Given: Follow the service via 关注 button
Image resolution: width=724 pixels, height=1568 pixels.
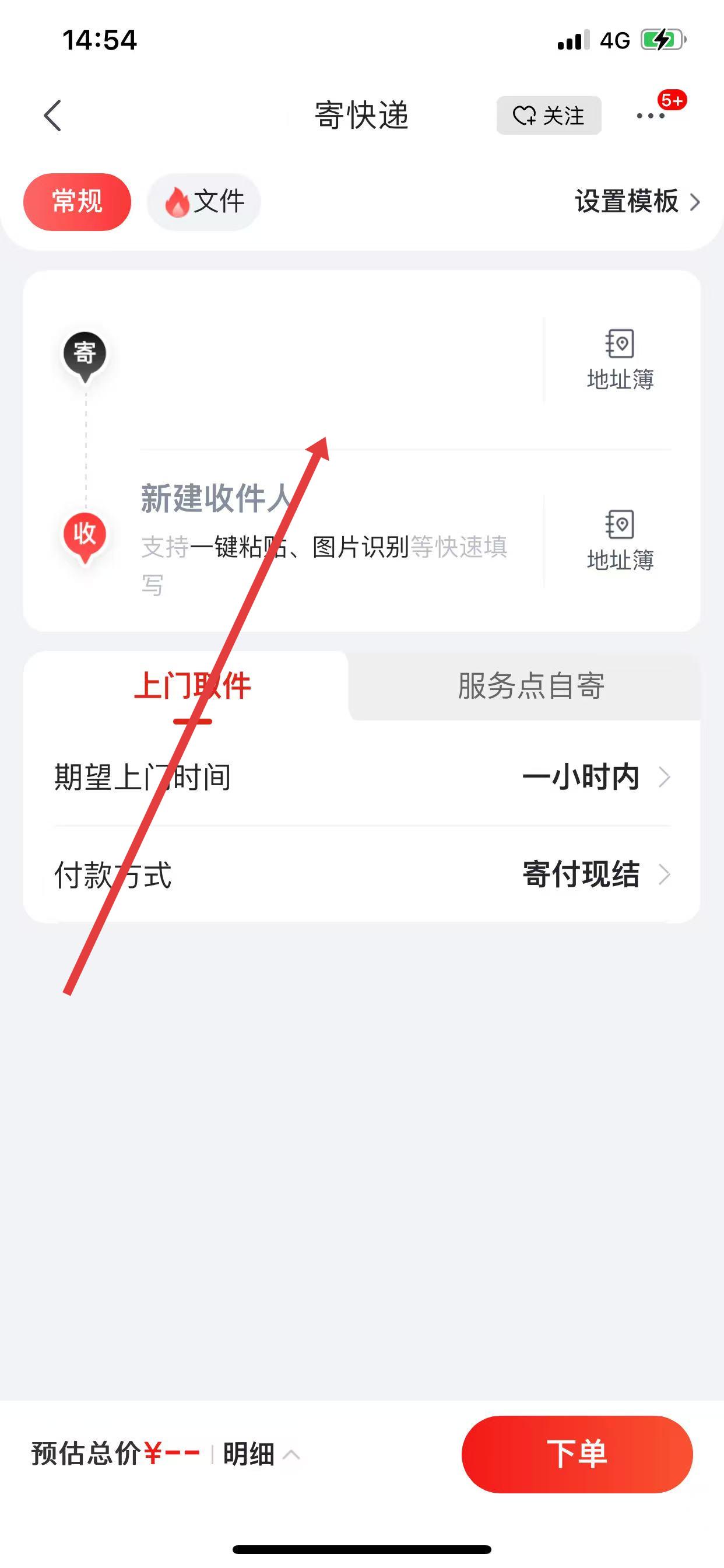Looking at the screenshot, I should (548, 115).
